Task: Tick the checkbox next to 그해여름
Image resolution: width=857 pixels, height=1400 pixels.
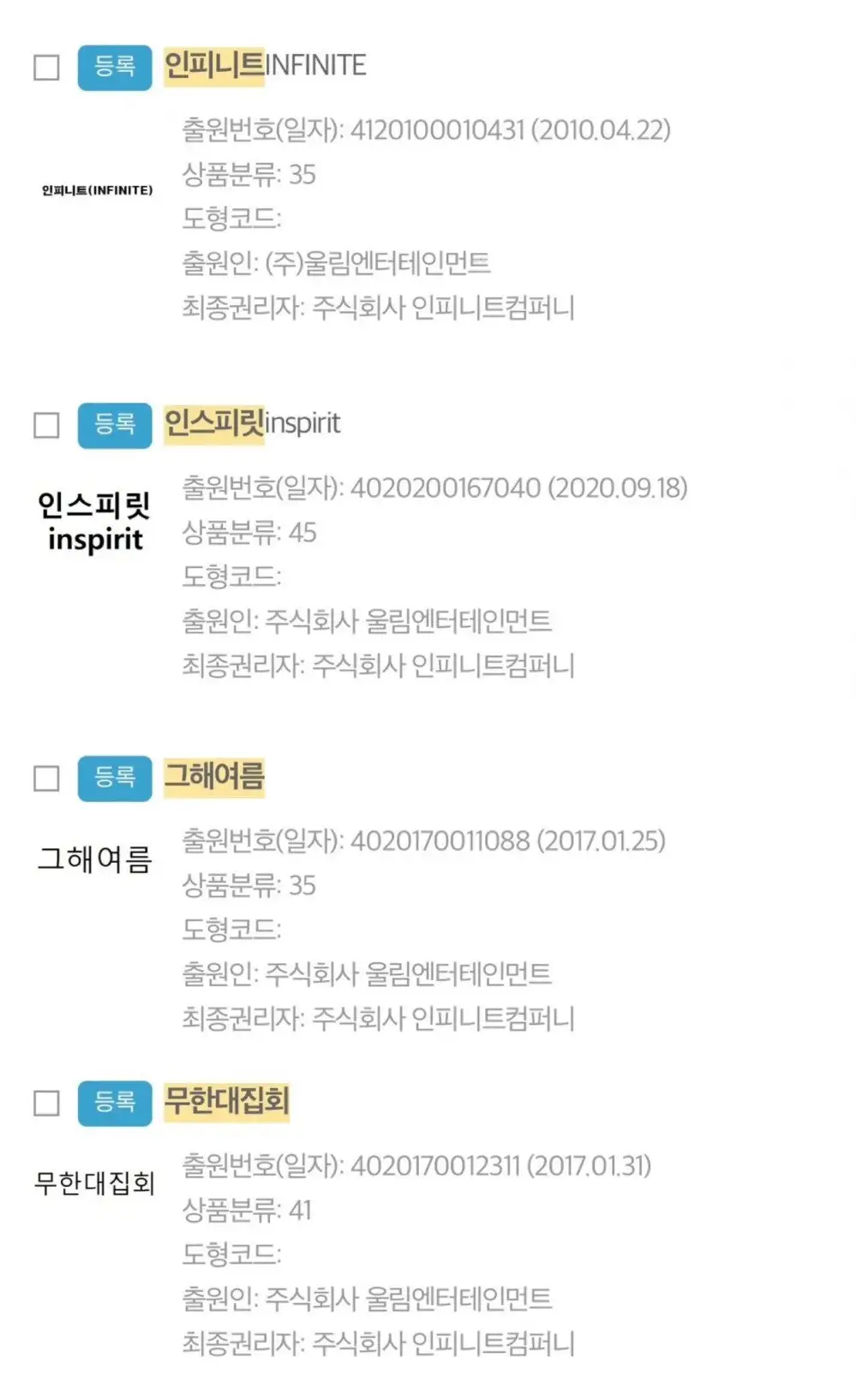Action: [46, 779]
